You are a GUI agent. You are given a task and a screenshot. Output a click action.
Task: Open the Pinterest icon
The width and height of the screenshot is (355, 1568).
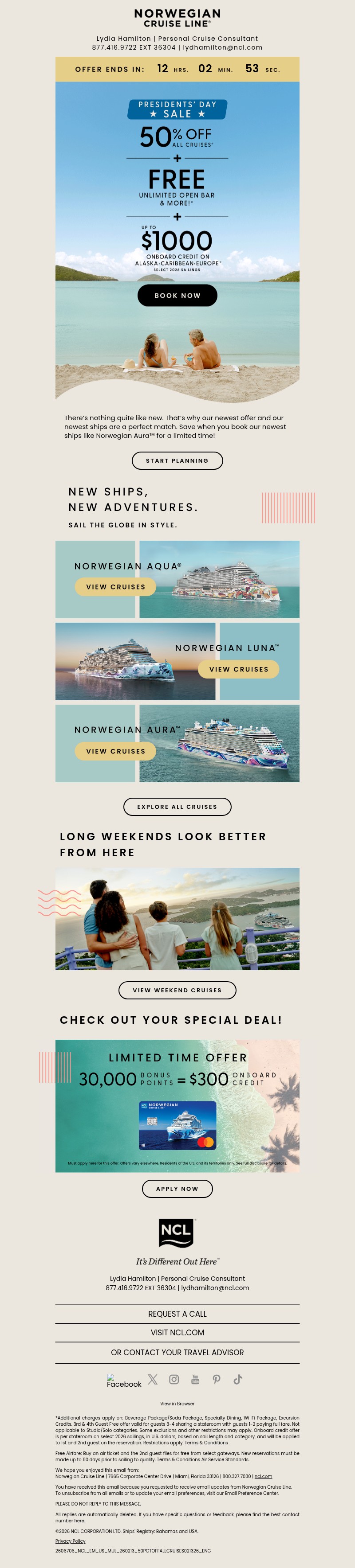tap(217, 1380)
